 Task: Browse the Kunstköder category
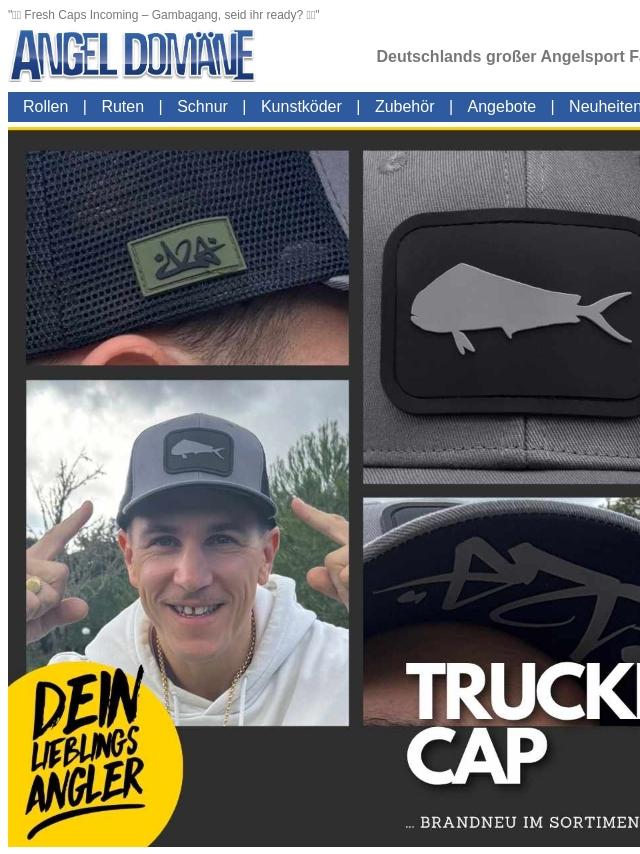tap(301, 107)
